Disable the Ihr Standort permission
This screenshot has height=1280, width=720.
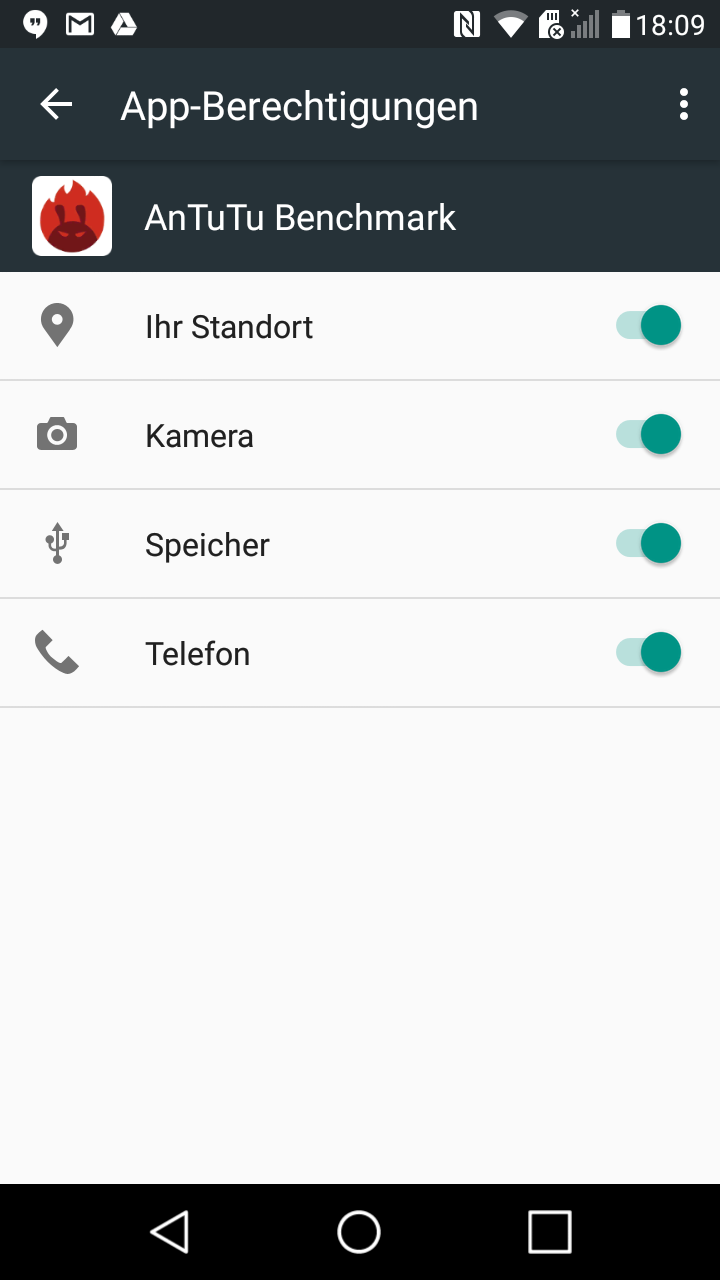pos(649,326)
